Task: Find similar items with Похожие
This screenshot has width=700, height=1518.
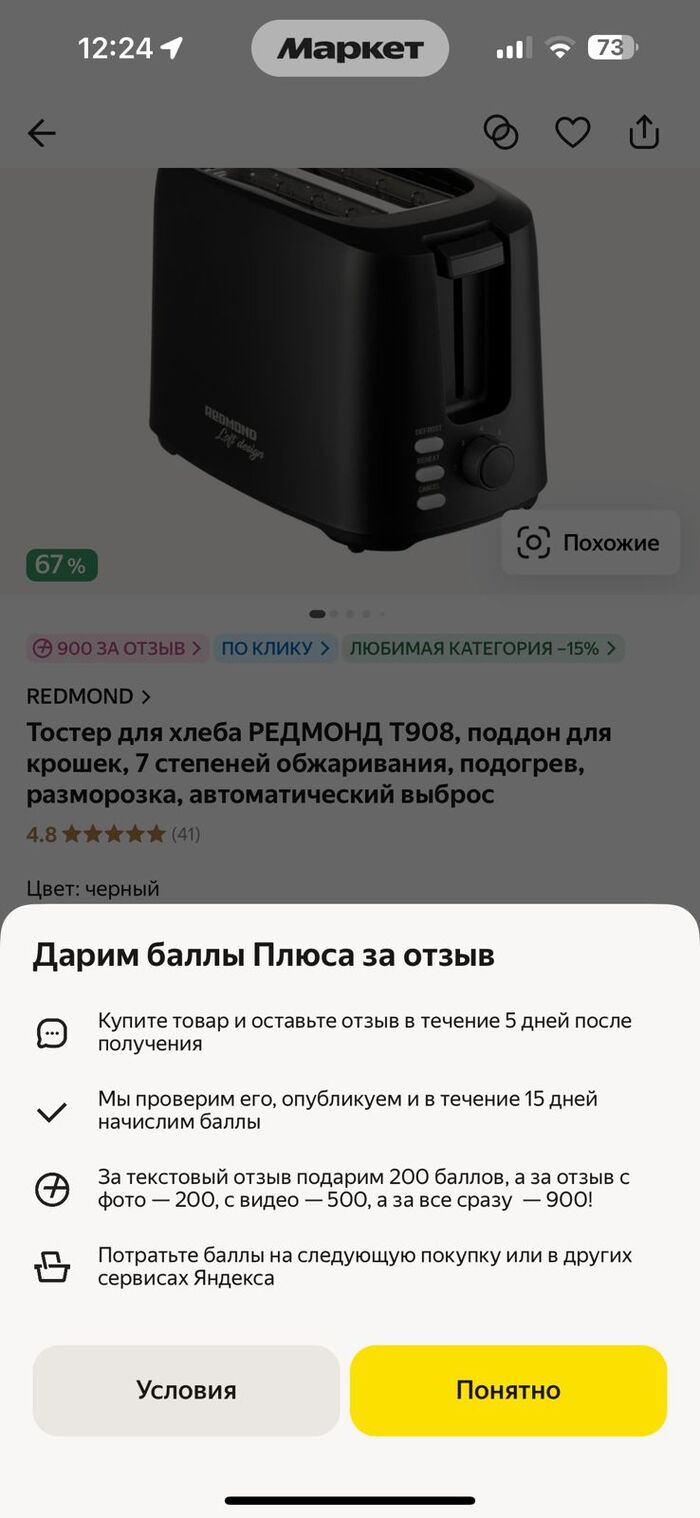Action: coord(590,543)
